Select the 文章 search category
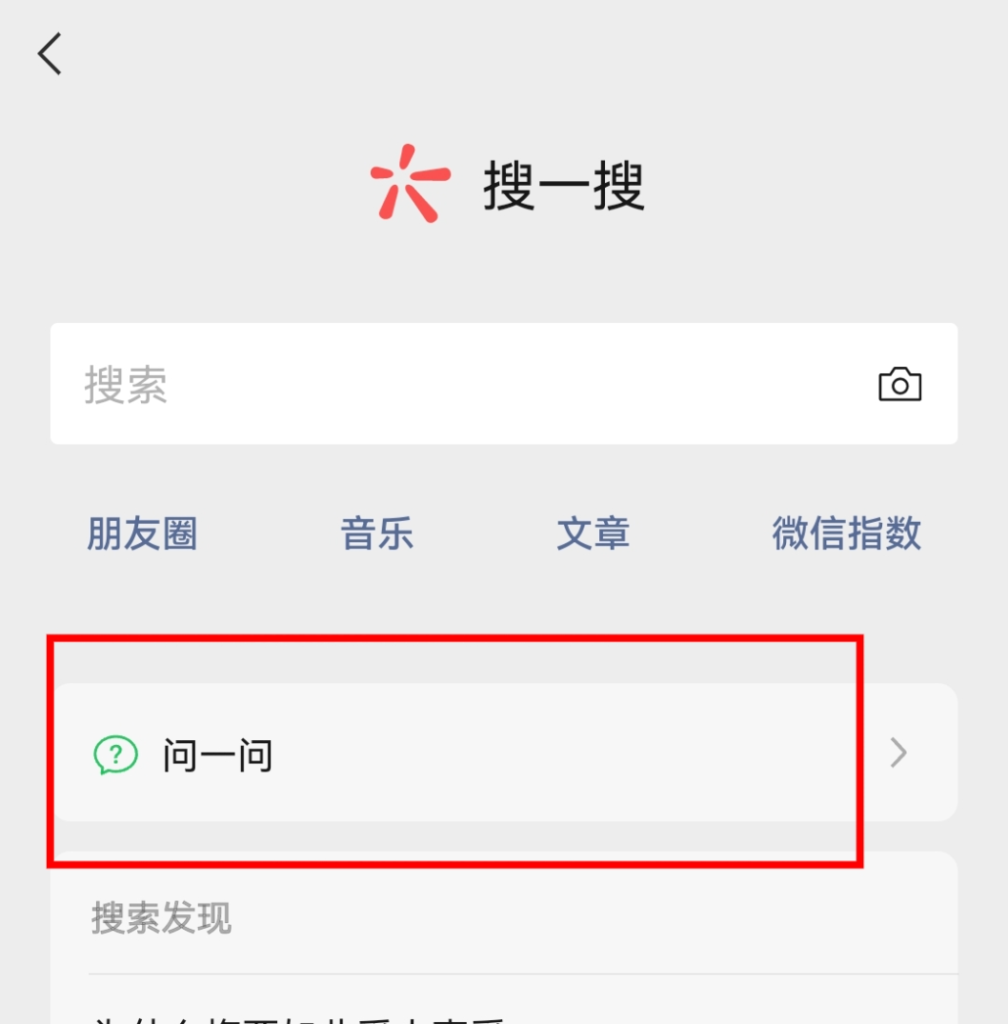This screenshot has height=1024, width=1008. 593,534
